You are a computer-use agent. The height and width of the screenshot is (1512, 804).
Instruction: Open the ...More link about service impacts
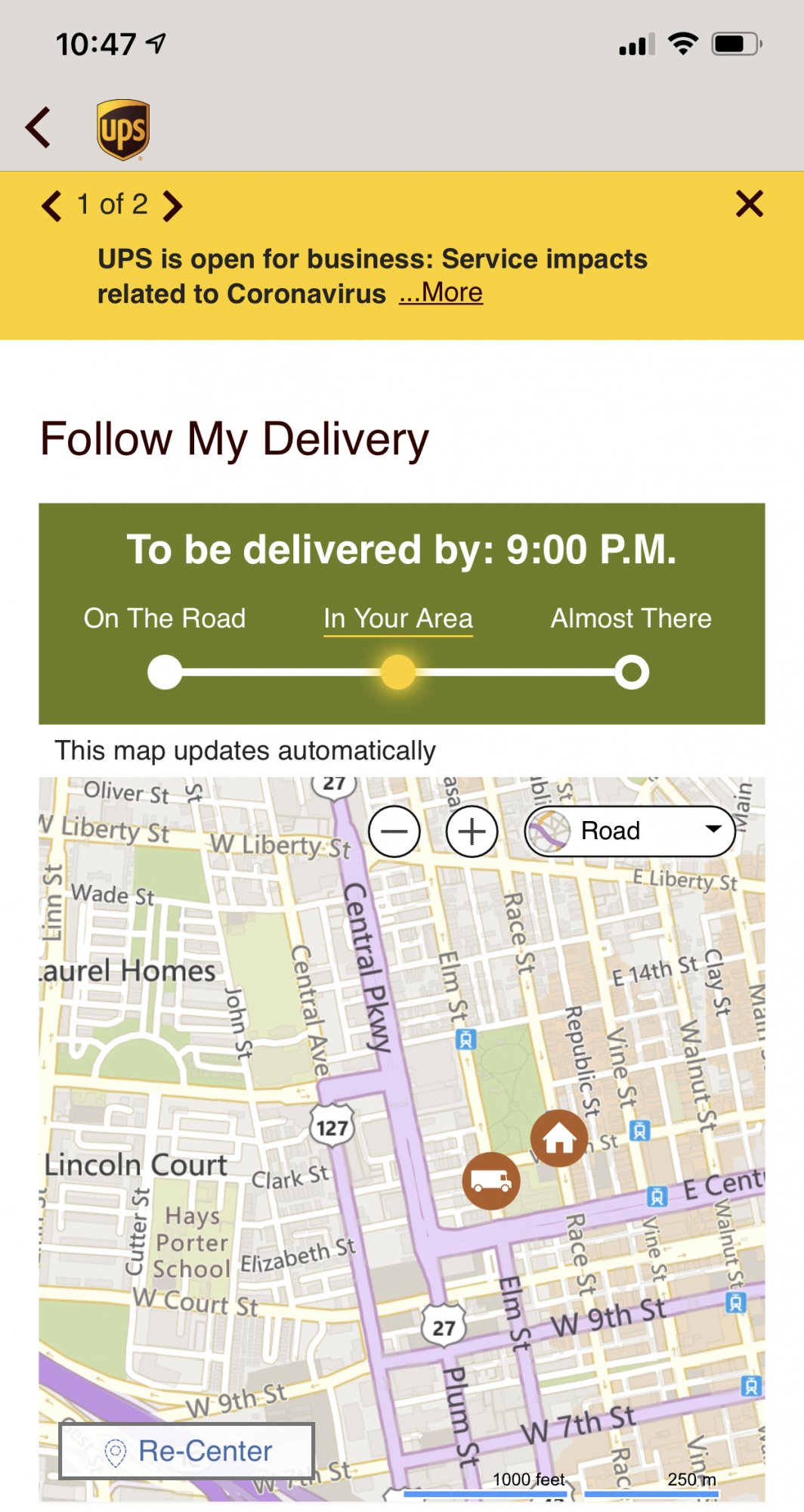441,293
